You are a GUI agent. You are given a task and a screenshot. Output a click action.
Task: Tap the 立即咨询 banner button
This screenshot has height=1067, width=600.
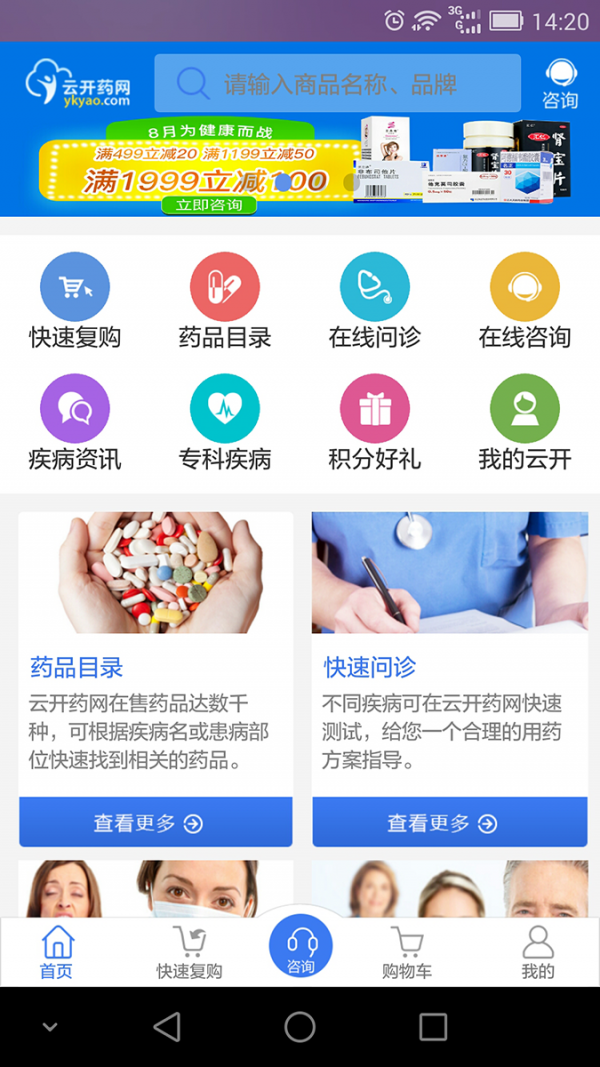(209, 205)
